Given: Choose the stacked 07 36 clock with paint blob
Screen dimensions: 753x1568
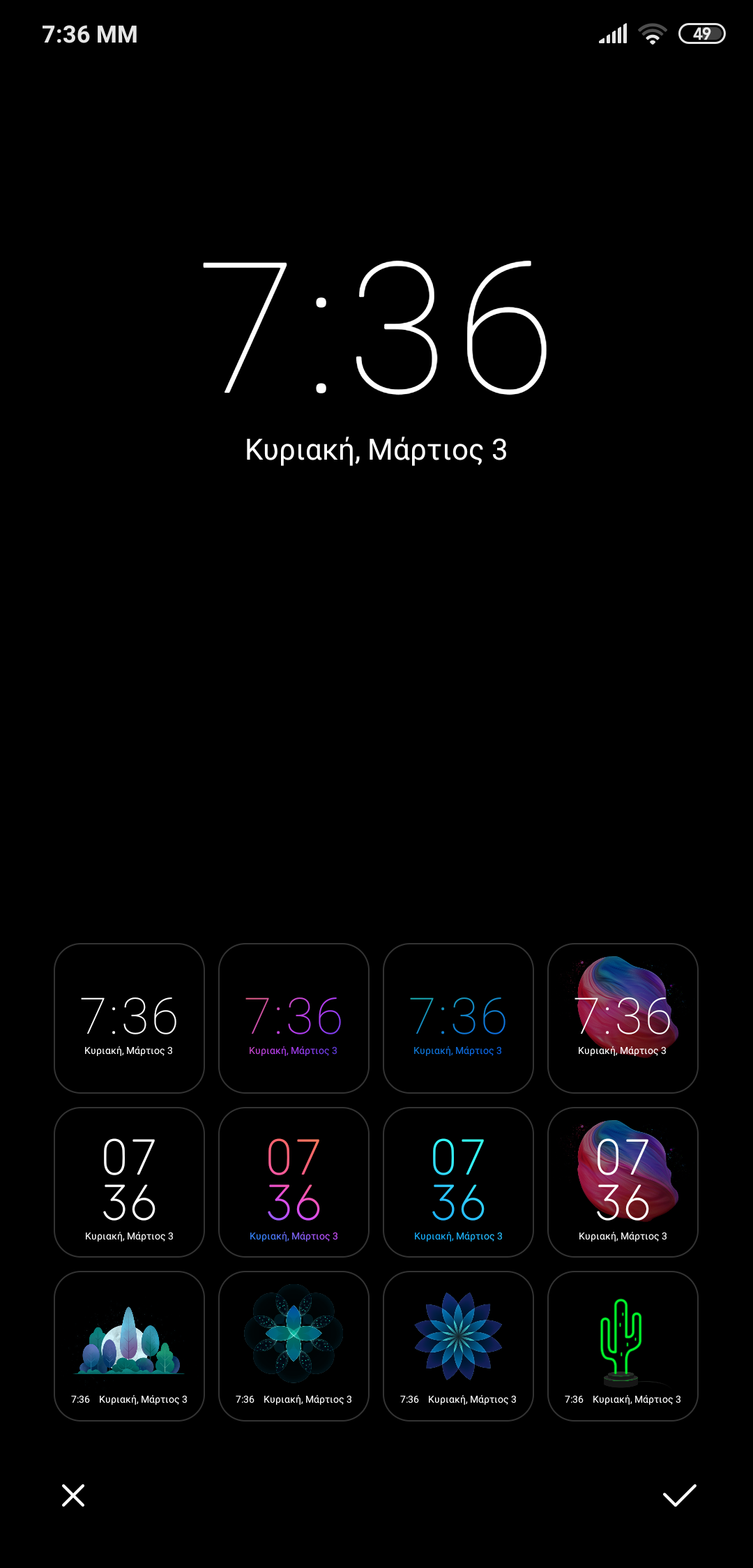Looking at the screenshot, I should point(623,1182).
